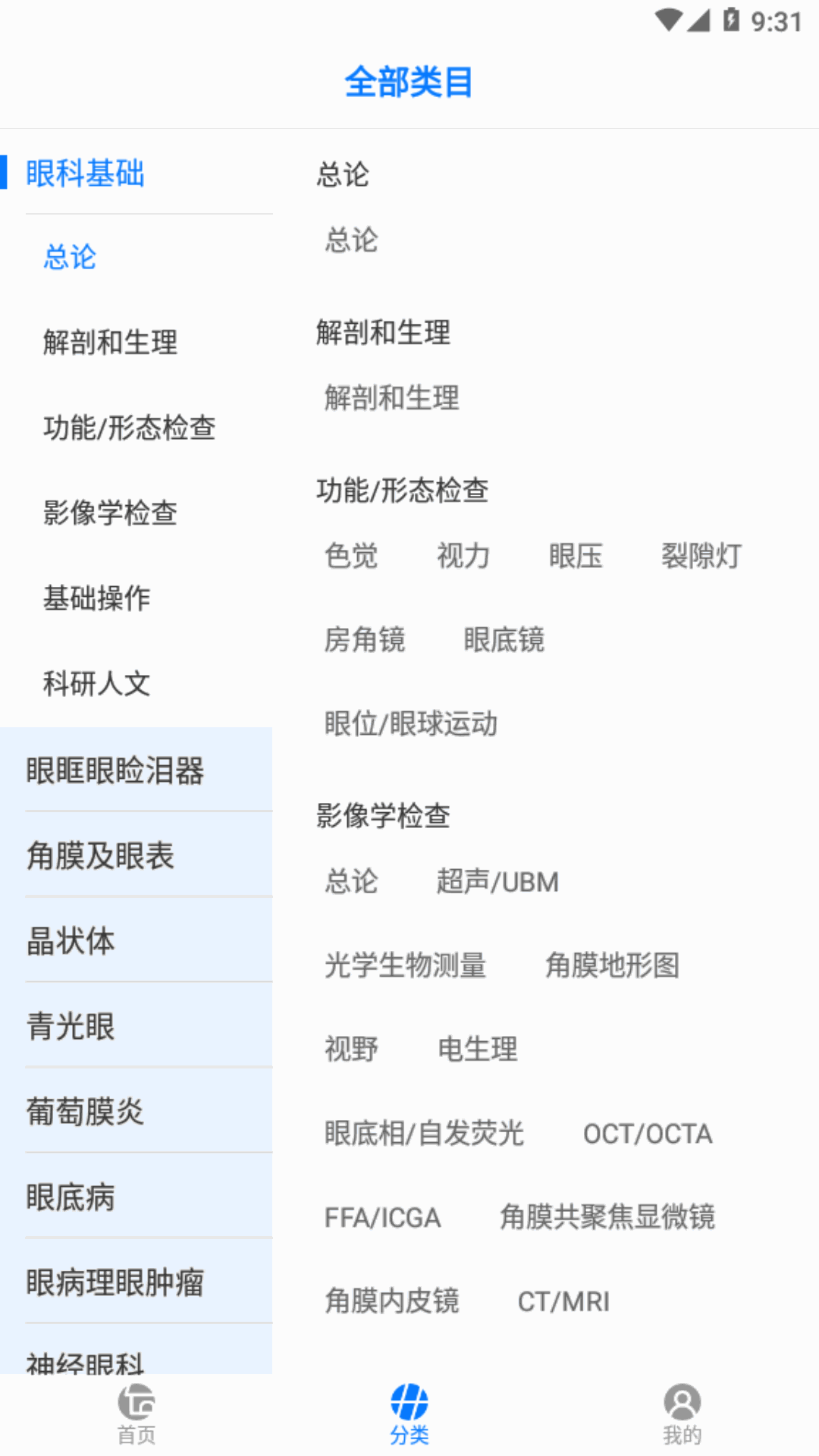819x1456 pixels.
Task: Switch to the 首页 tab
Action: click(136, 1414)
